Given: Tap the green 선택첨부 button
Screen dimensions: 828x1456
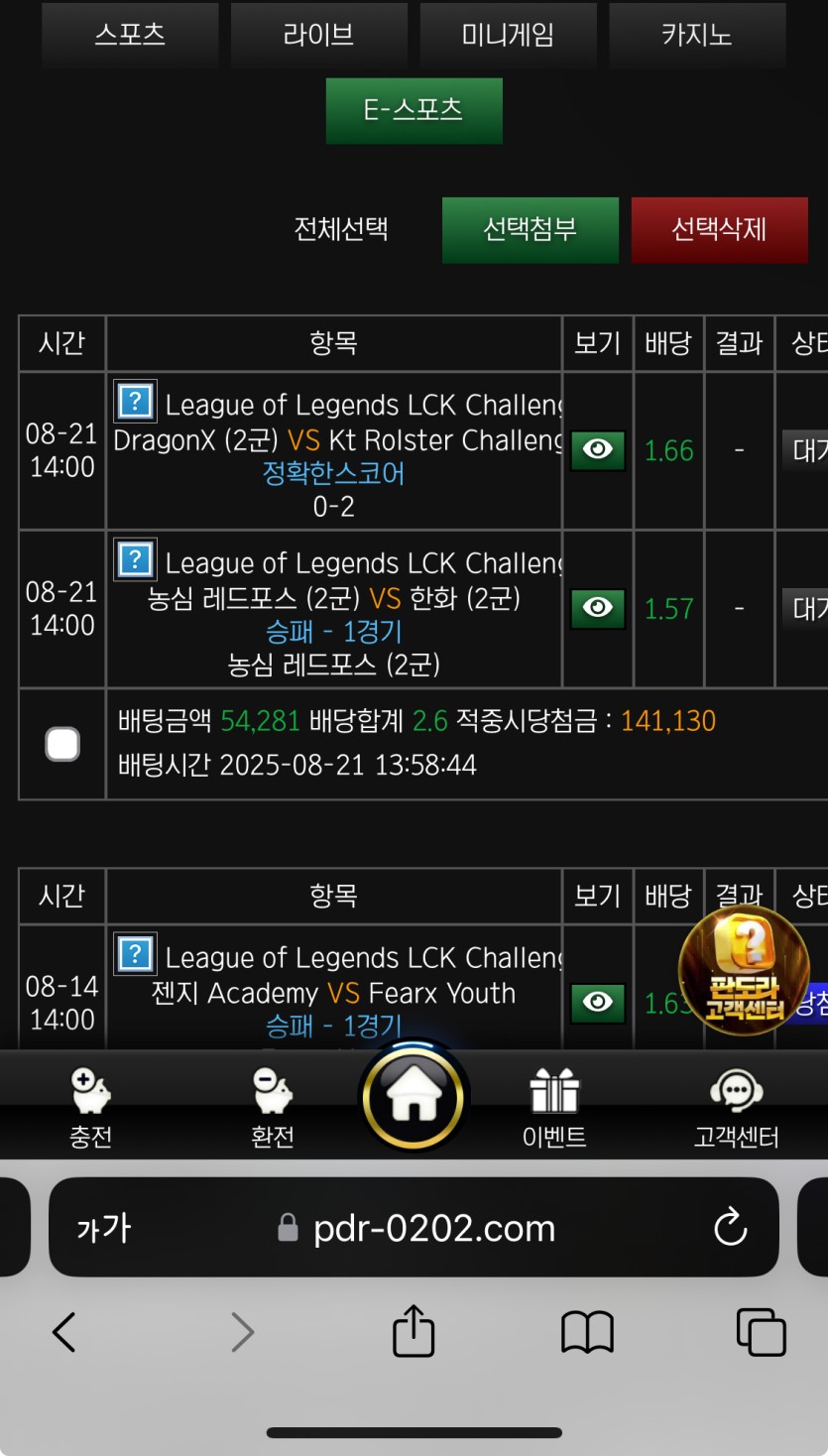Looking at the screenshot, I should click(530, 229).
